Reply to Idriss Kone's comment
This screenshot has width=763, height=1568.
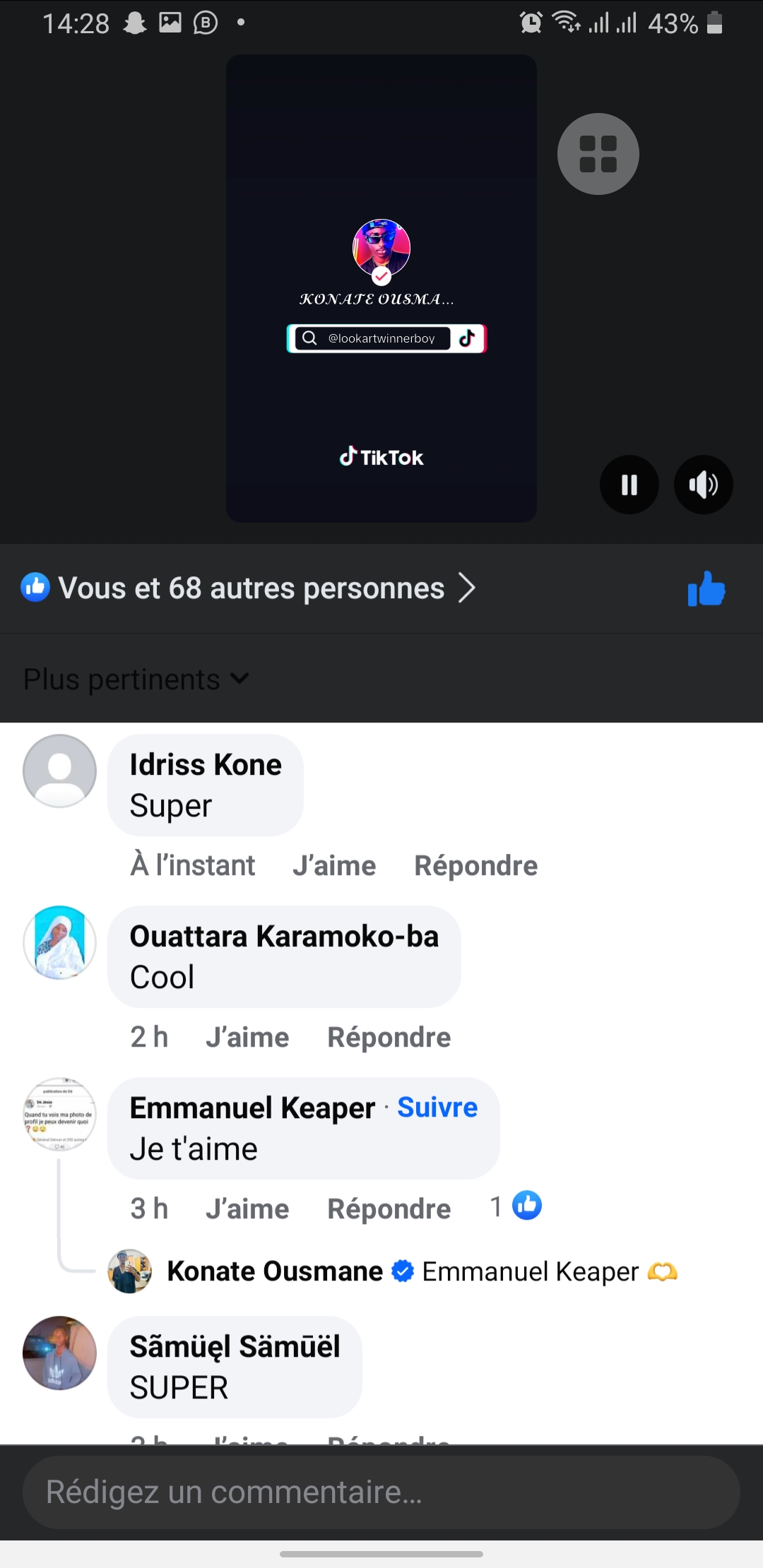pos(475,866)
